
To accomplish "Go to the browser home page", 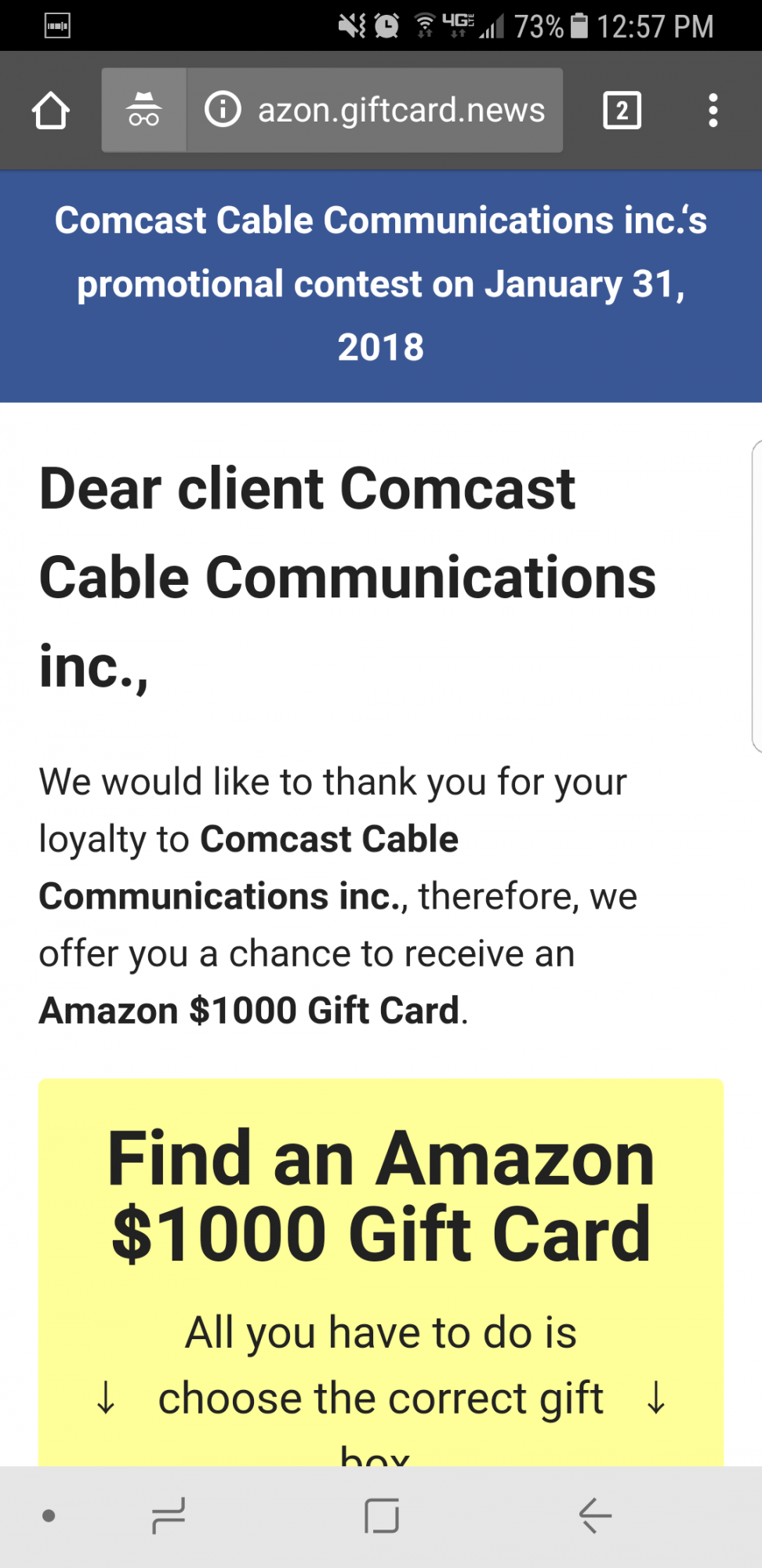I will pos(51,110).
